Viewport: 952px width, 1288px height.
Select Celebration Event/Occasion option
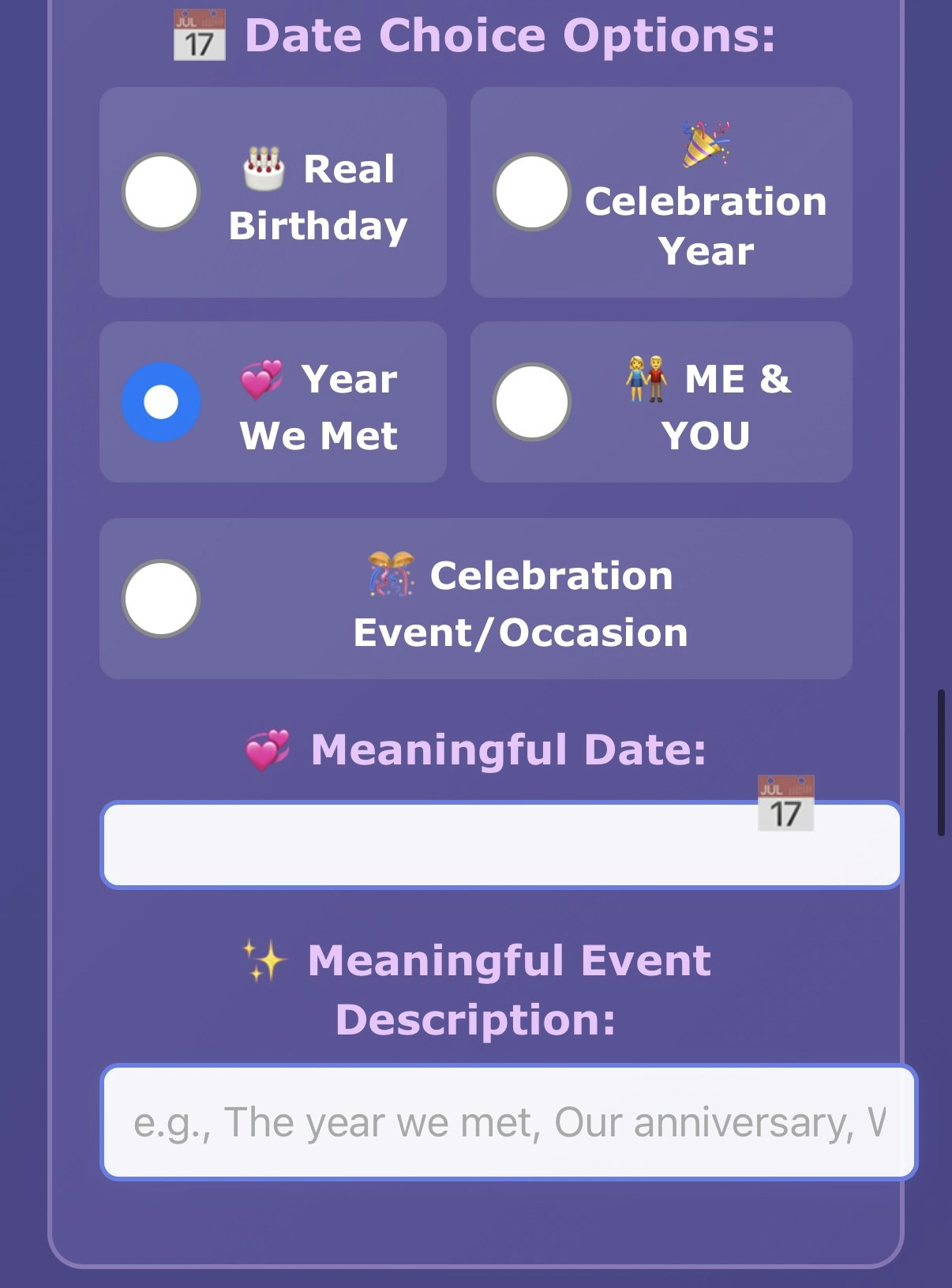pyautogui.click(x=161, y=599)
